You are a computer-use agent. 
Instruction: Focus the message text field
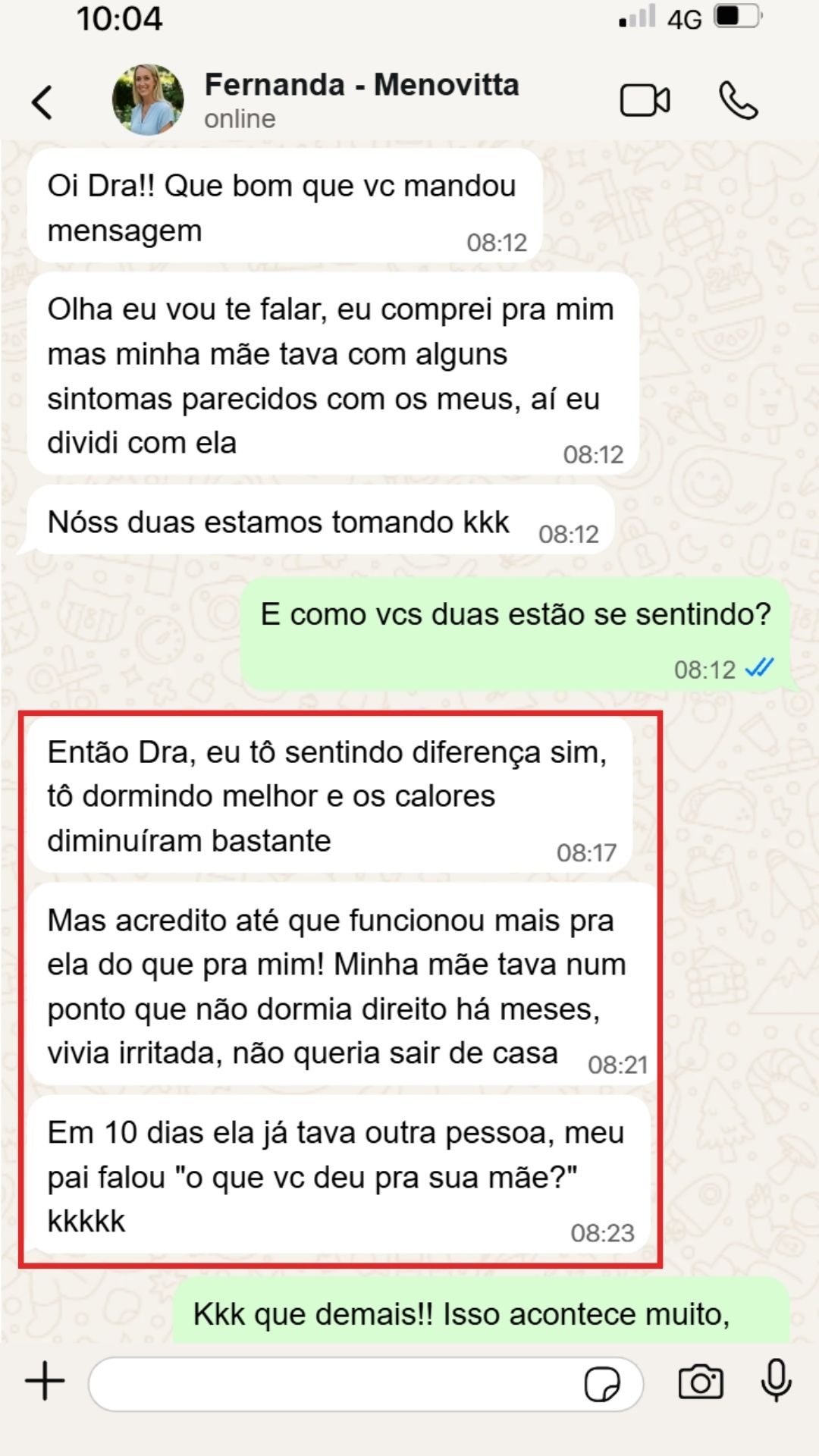coord(334,1384)
